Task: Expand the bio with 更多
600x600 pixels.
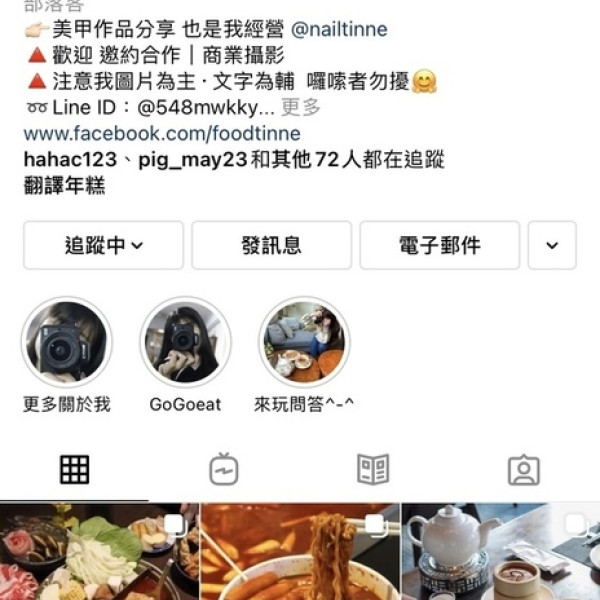Action: click(301, 108)
